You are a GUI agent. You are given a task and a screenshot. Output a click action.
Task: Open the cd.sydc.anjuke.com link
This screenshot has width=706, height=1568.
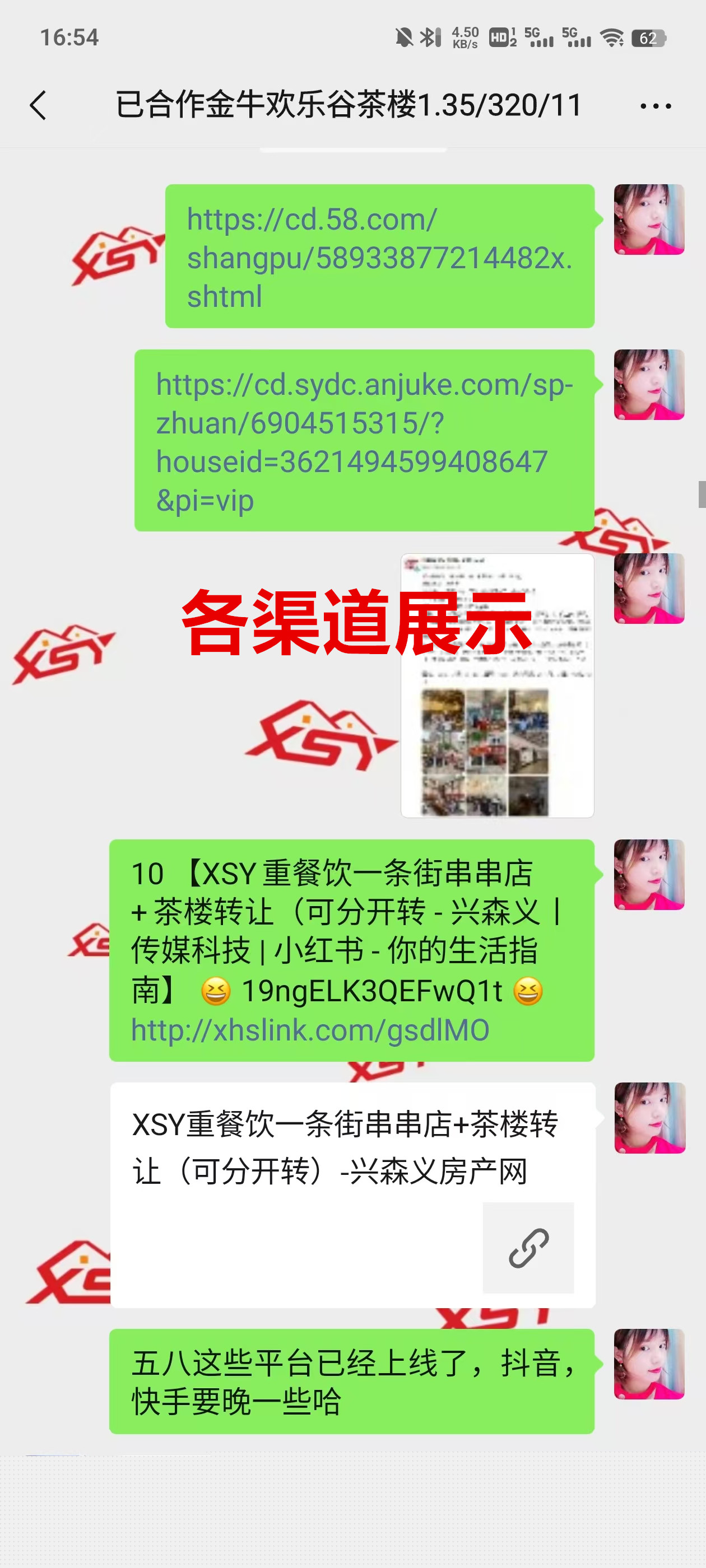tap(363, 441)
